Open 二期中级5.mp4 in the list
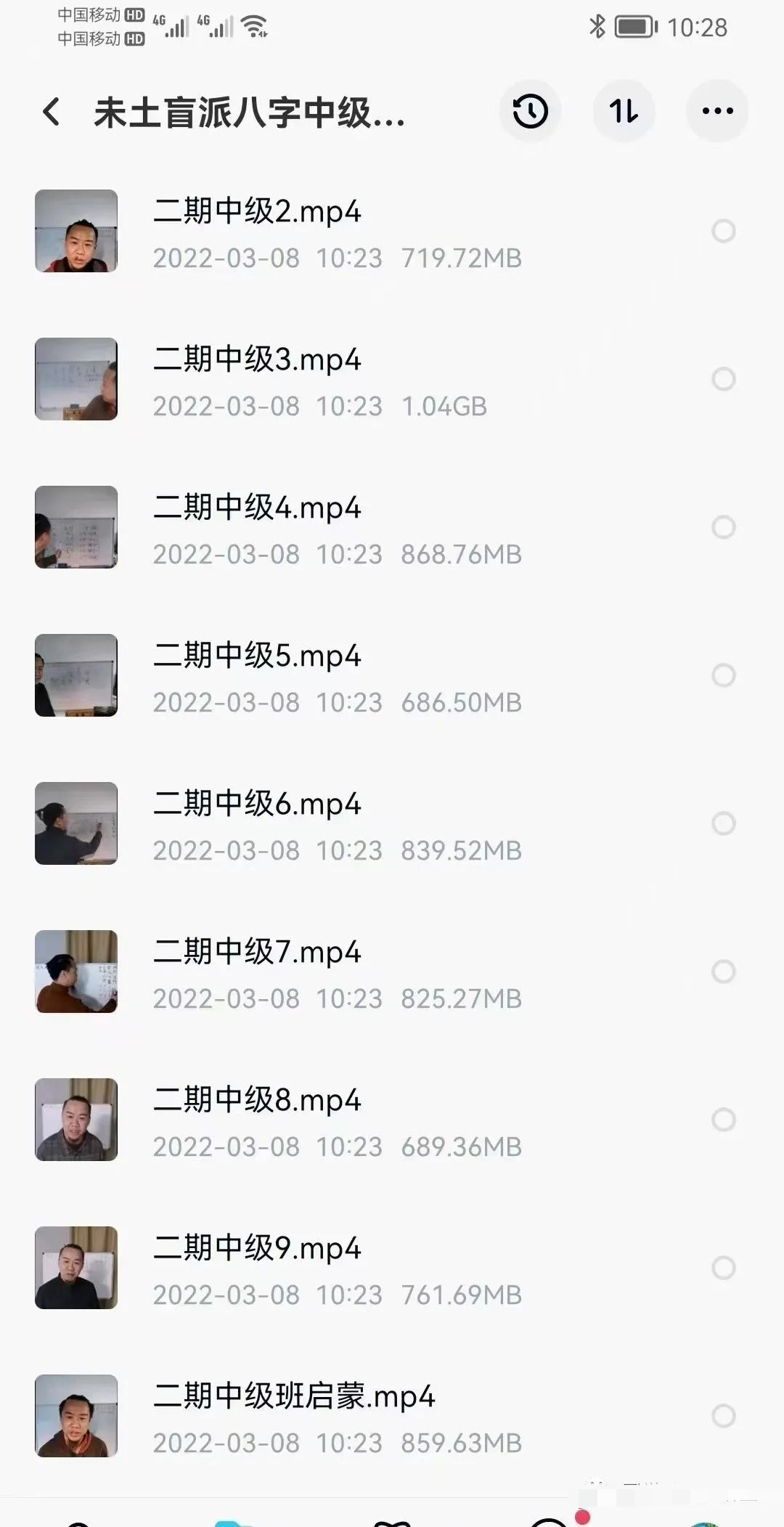The image size is (784, 1527). tap(257, 656)
